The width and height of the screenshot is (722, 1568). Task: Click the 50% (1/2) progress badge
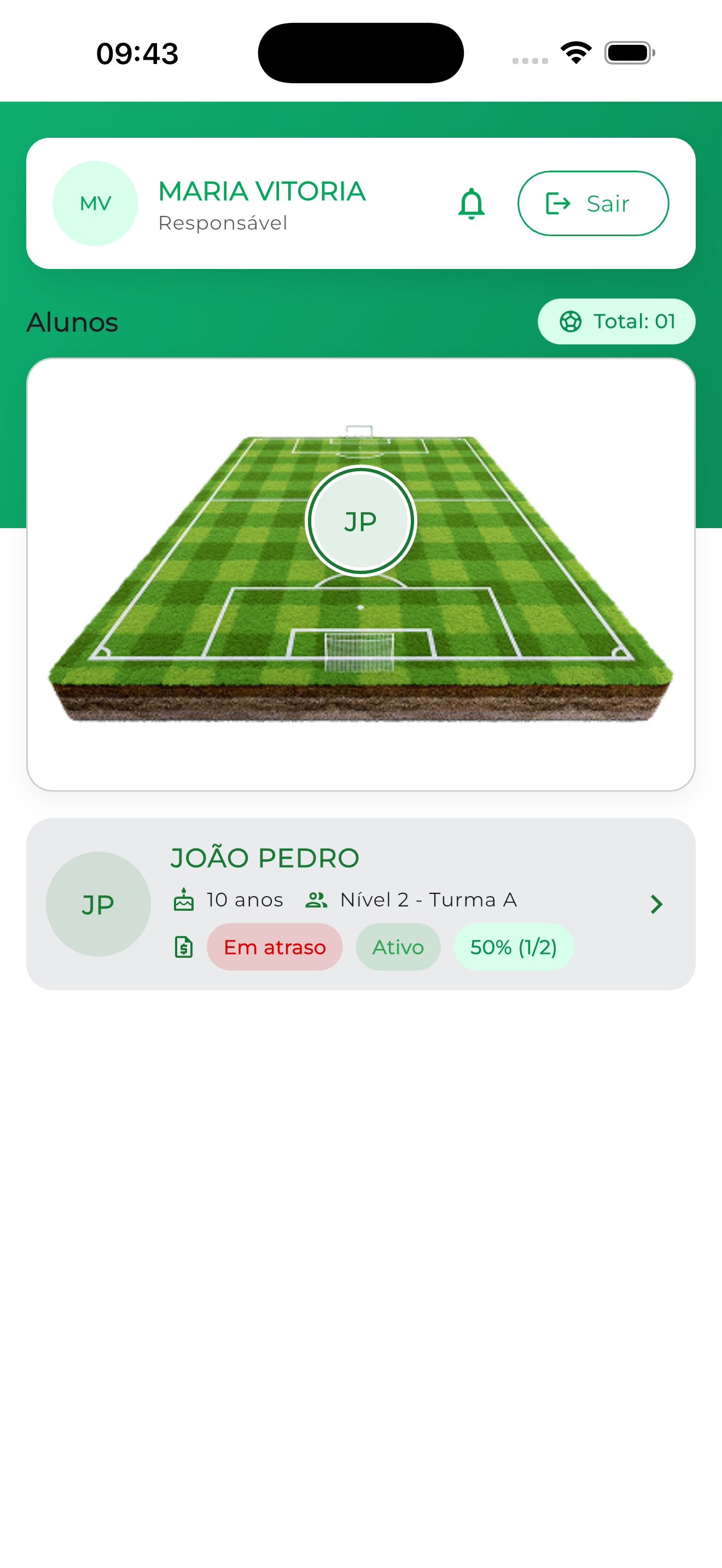(x=513, y=946)
